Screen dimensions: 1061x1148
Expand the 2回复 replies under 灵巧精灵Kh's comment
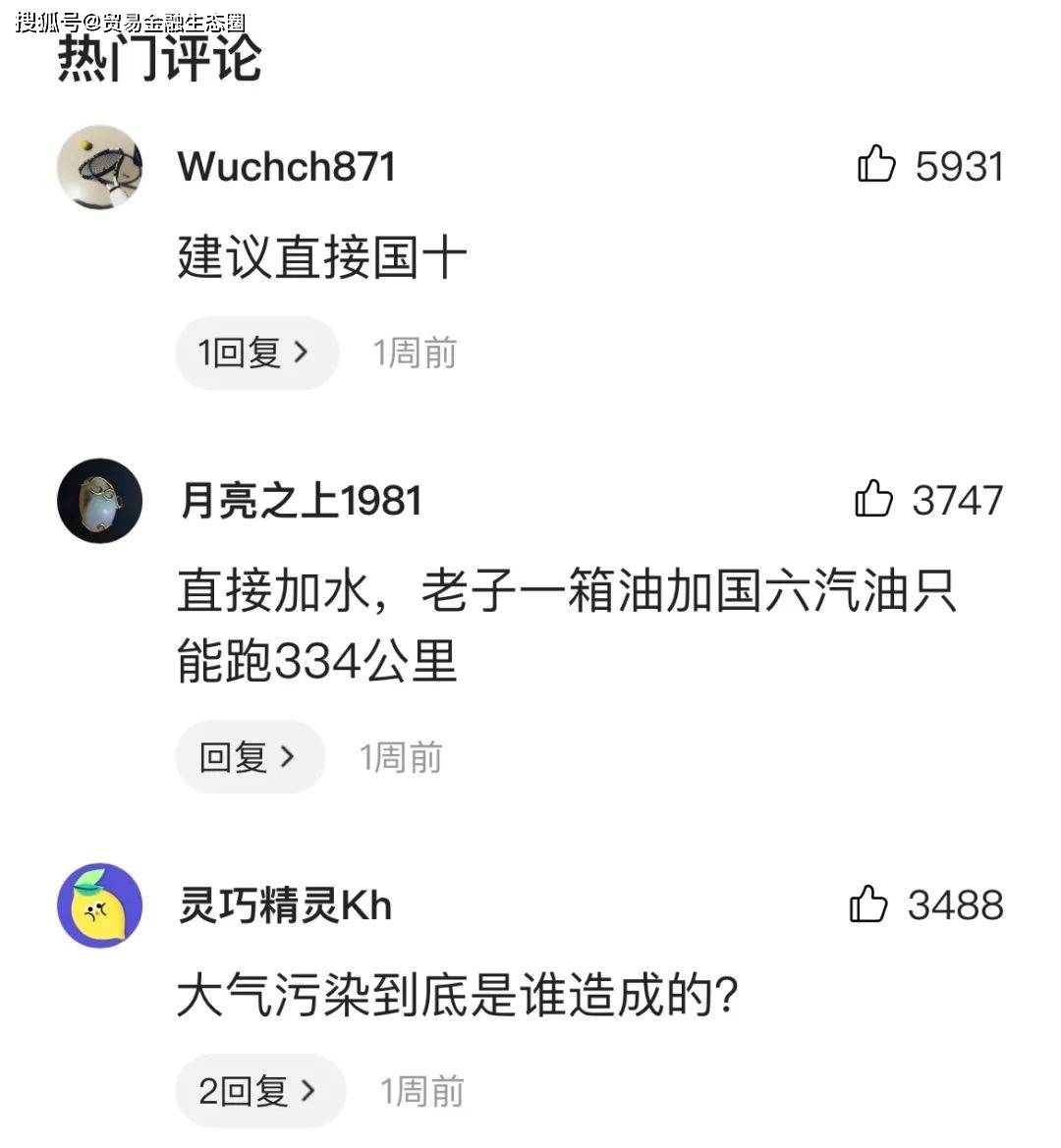click(x=260, y=1090)
